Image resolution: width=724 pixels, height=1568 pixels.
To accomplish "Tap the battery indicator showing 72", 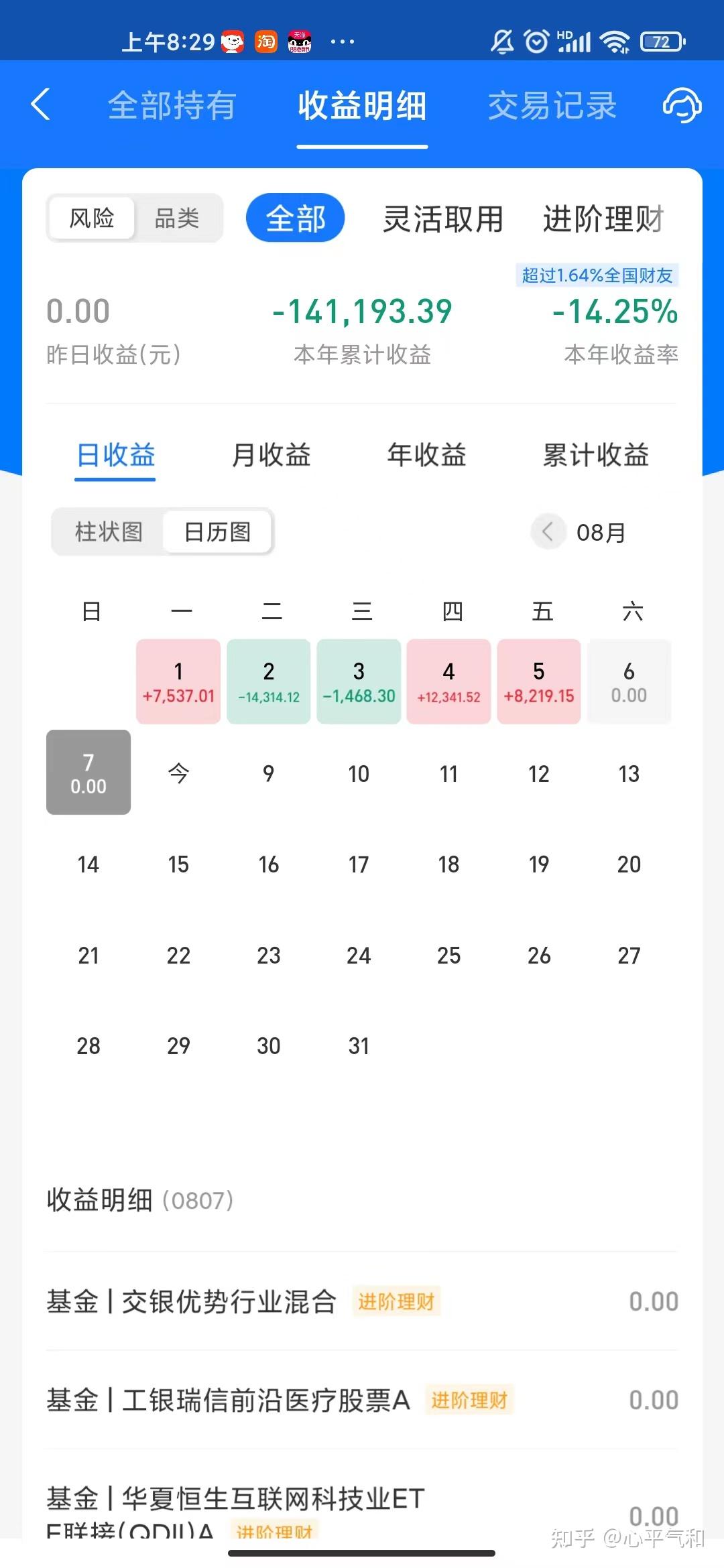I will (x=660, y=42).
